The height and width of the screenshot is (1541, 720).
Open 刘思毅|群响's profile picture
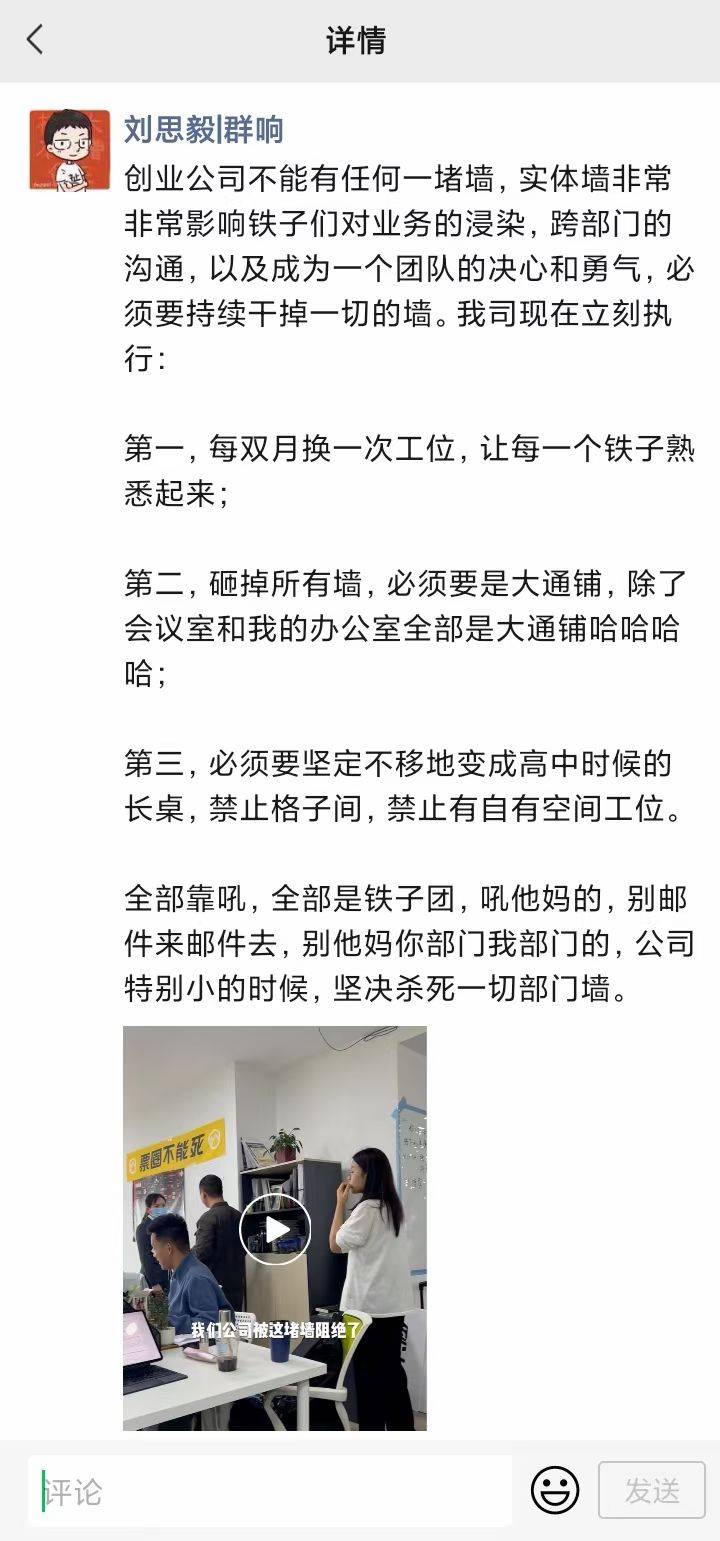point(69,150)
